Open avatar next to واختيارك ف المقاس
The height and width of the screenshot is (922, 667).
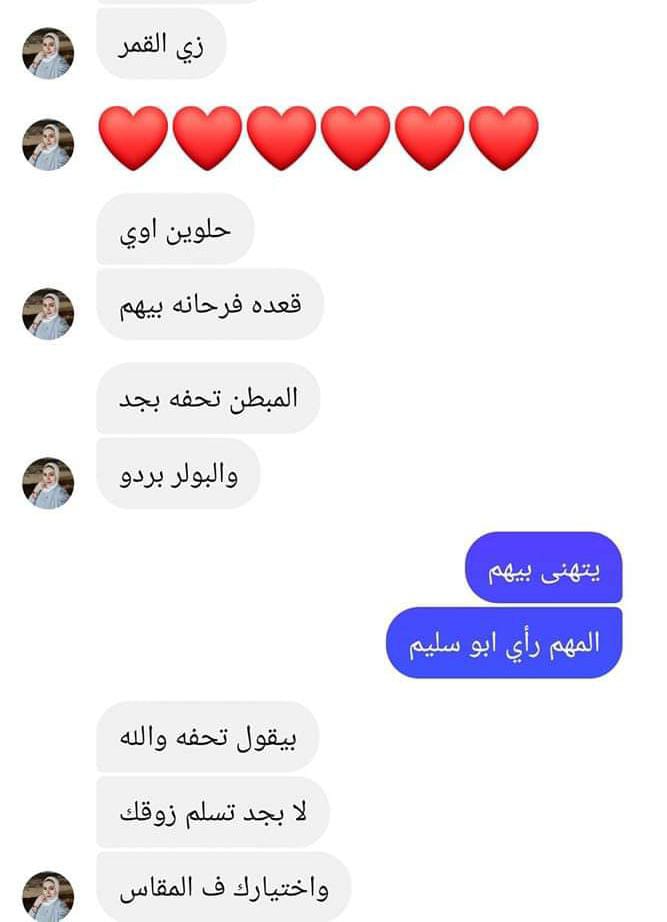(48, 895)
